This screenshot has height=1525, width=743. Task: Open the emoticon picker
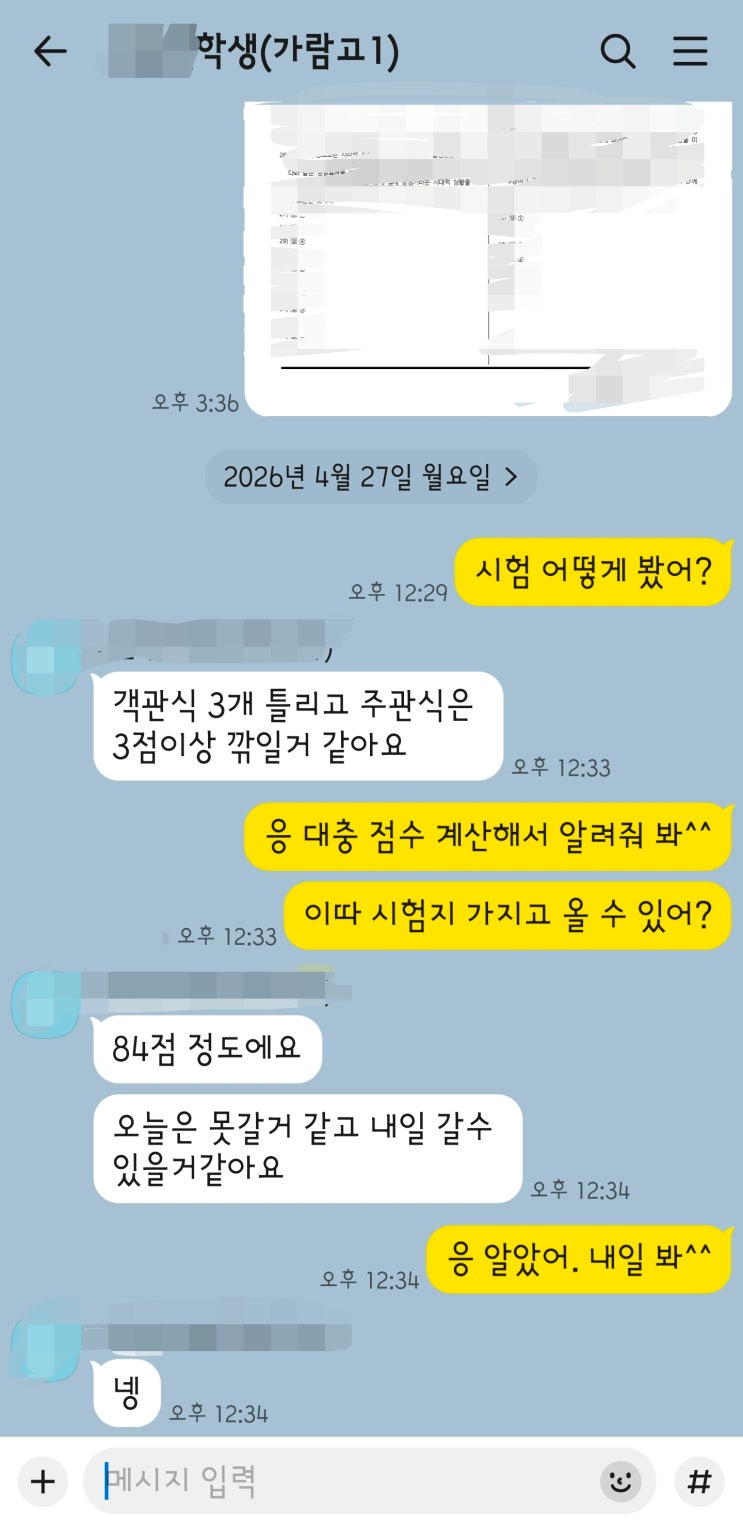pyautogui.click(x=621, y=1481)
